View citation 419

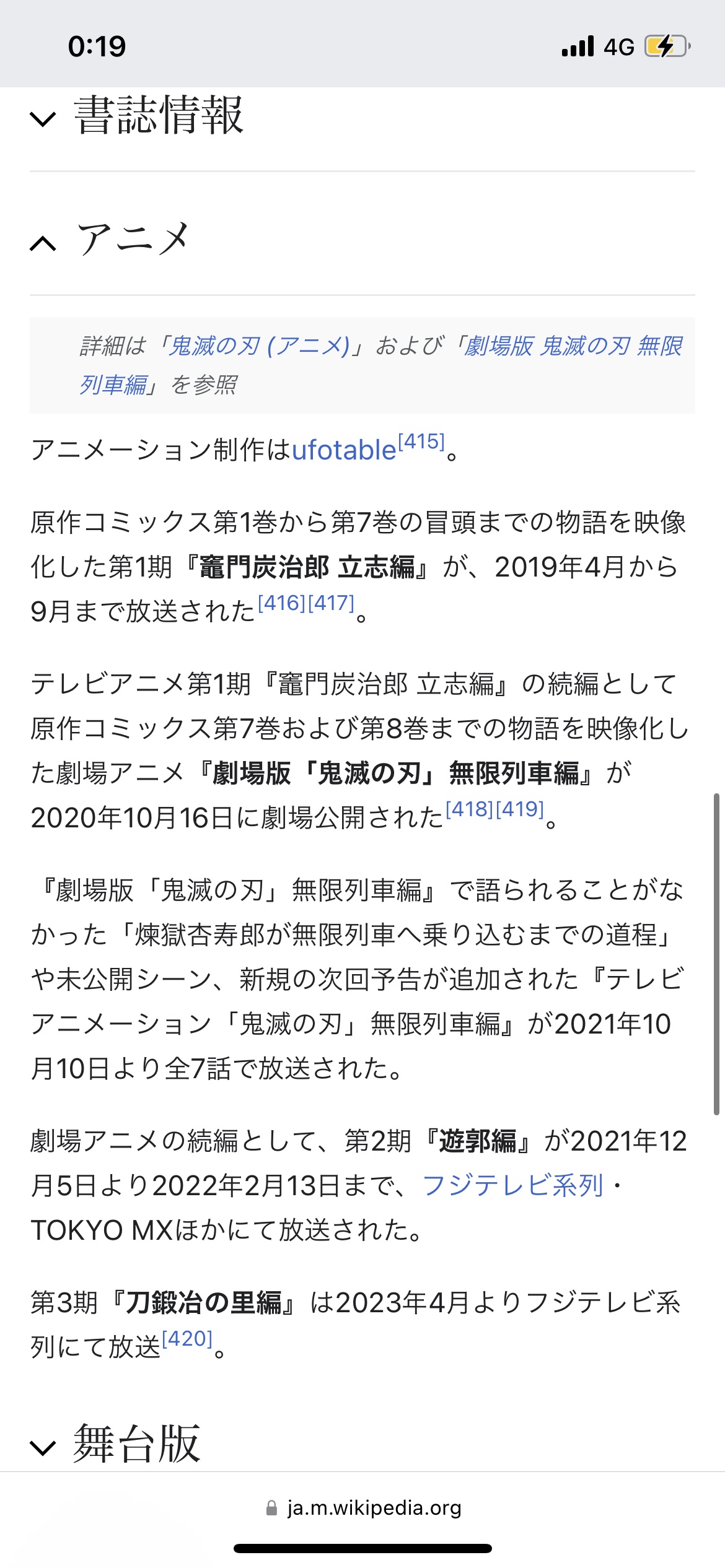tap(520, 809)
